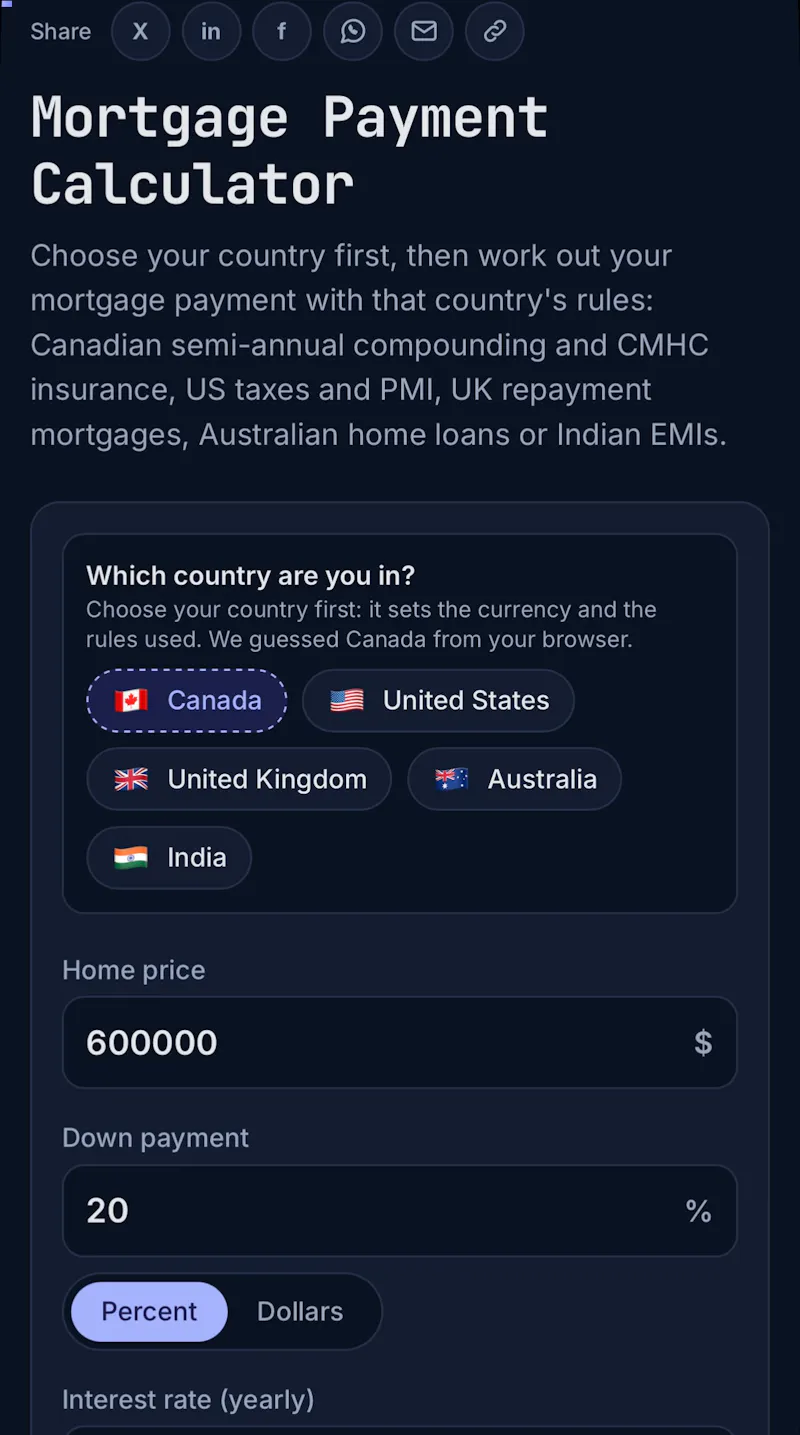Share the page on Facebook
The width and height of the screenshot is (800, 1435).
282,31
